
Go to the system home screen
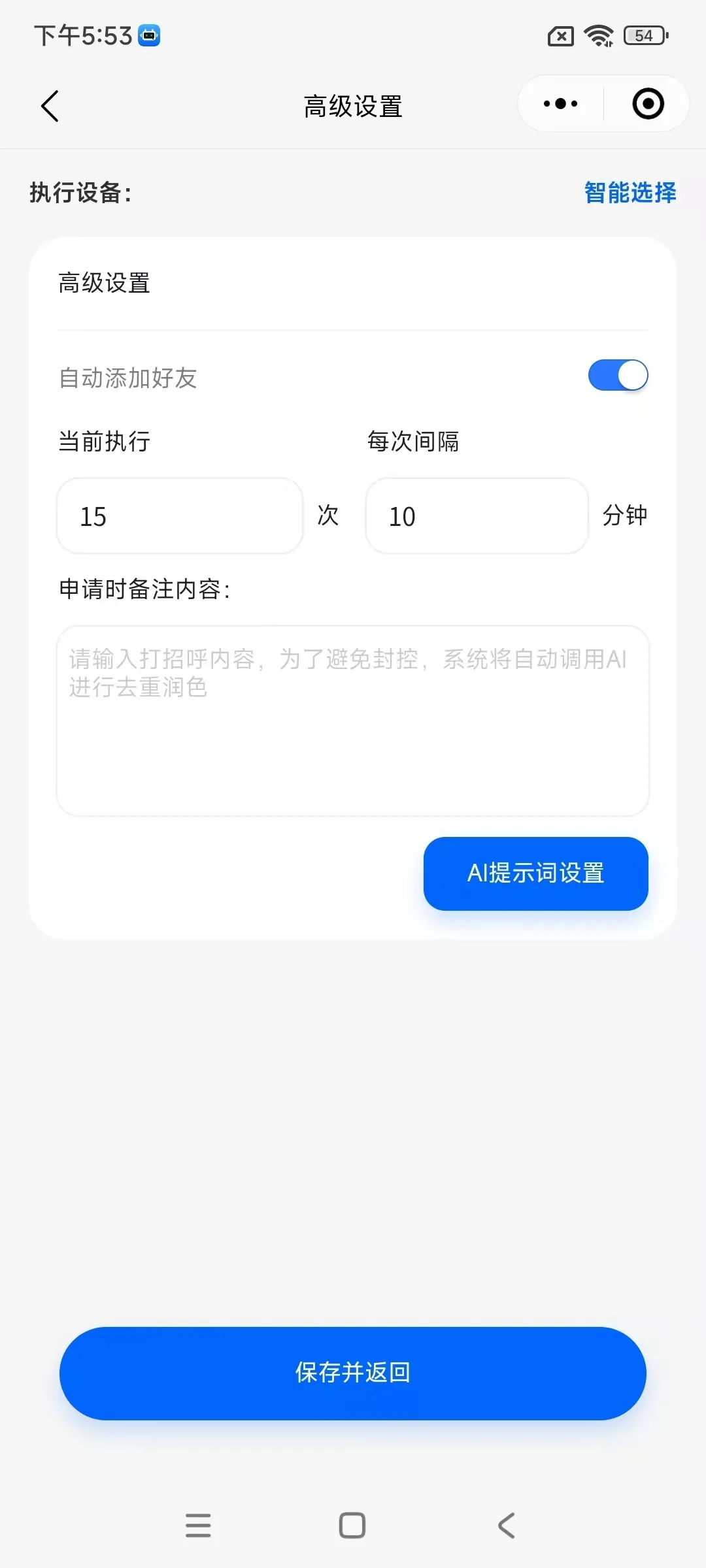coord(352,1526)
